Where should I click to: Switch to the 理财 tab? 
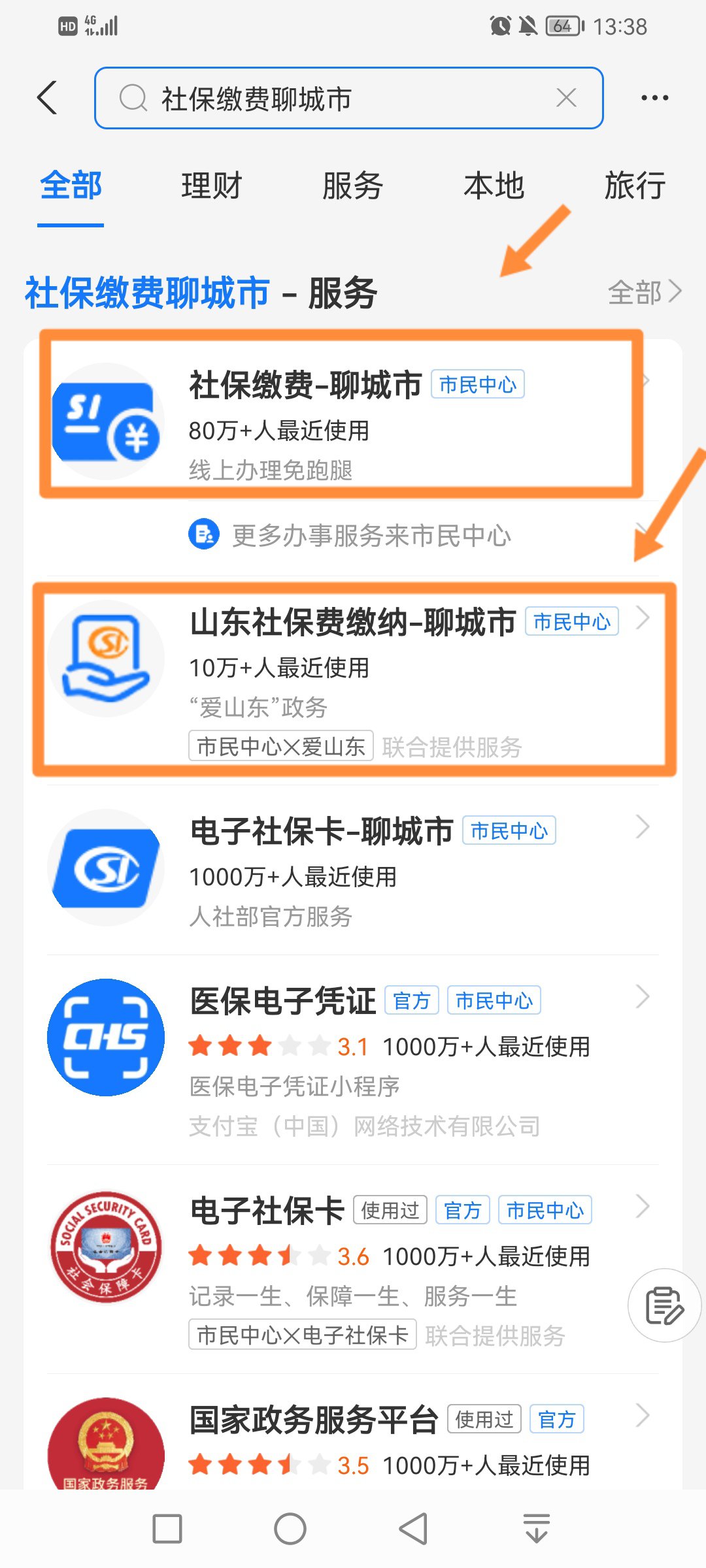[211, 186]
